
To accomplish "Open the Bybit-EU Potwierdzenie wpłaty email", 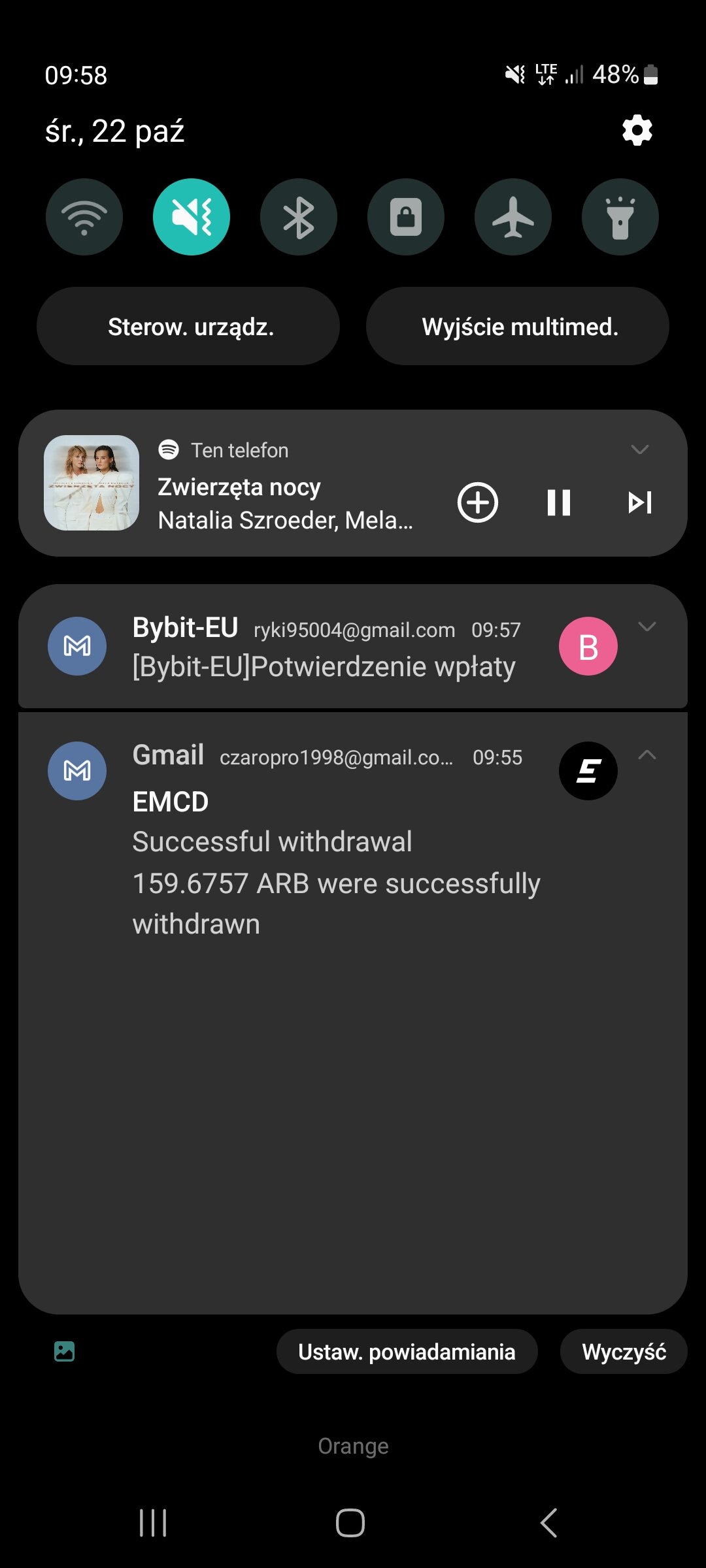I will point(324,666).
